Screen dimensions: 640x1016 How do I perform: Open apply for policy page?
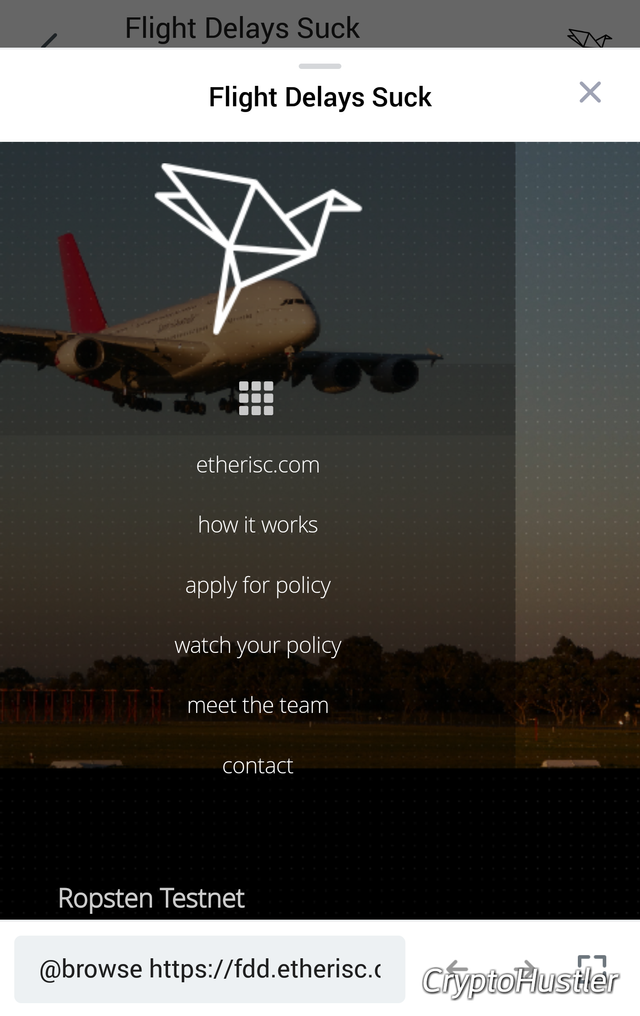click(x=258, y=585)
